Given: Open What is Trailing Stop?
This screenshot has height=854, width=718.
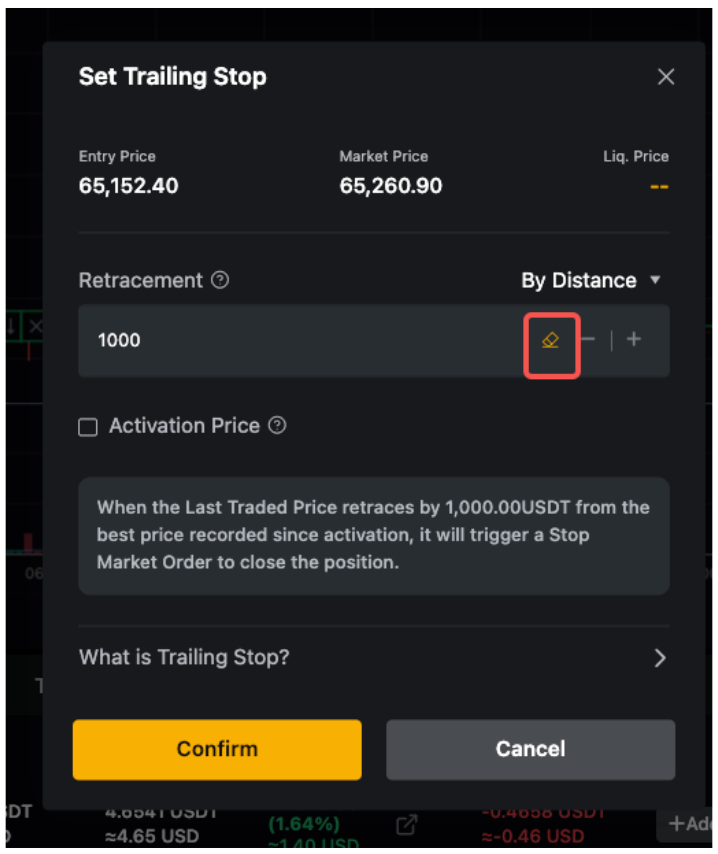Looking at the screenshot, I should [372, 658].
